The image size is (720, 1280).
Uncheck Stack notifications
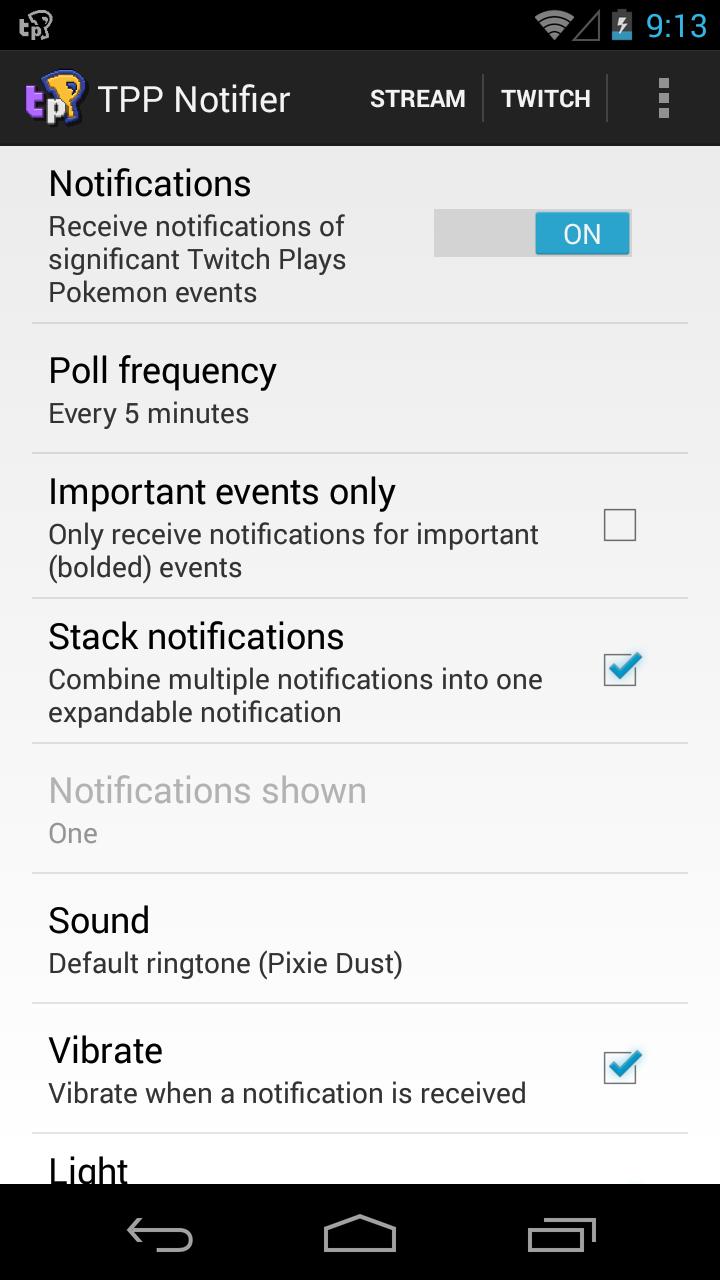(x=619, y=671)
